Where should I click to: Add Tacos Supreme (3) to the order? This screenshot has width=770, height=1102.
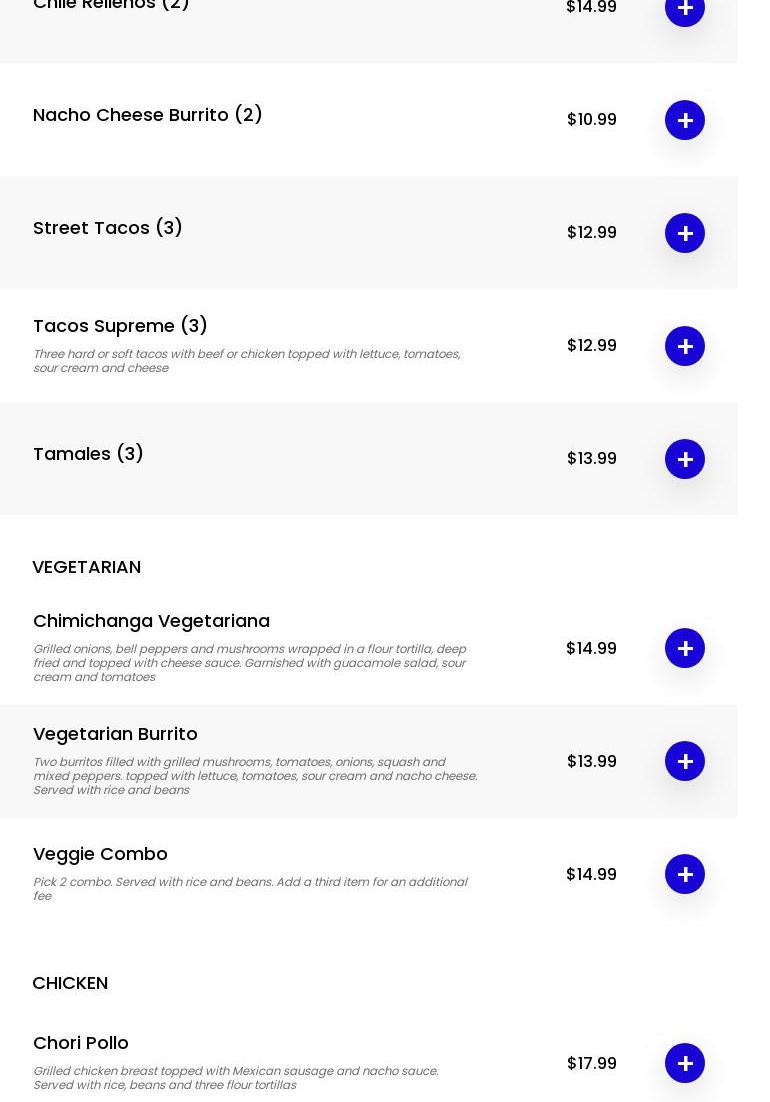click(x=685, y=346)
